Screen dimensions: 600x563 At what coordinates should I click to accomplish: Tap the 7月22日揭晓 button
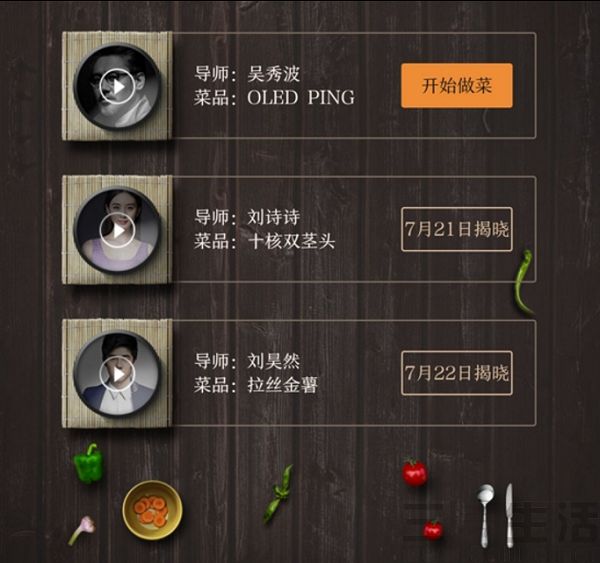pos(456,373)
